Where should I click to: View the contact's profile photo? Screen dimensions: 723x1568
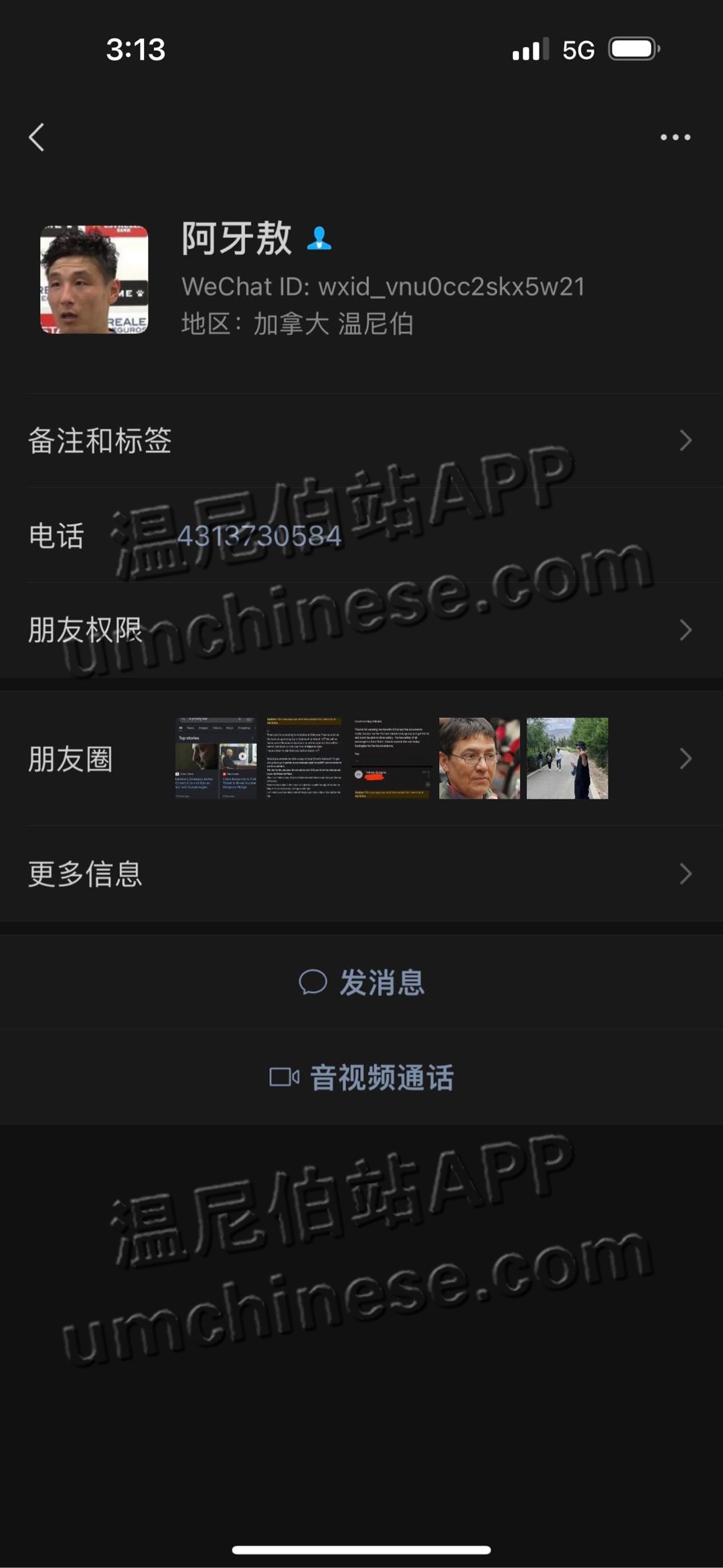point(94,279)
